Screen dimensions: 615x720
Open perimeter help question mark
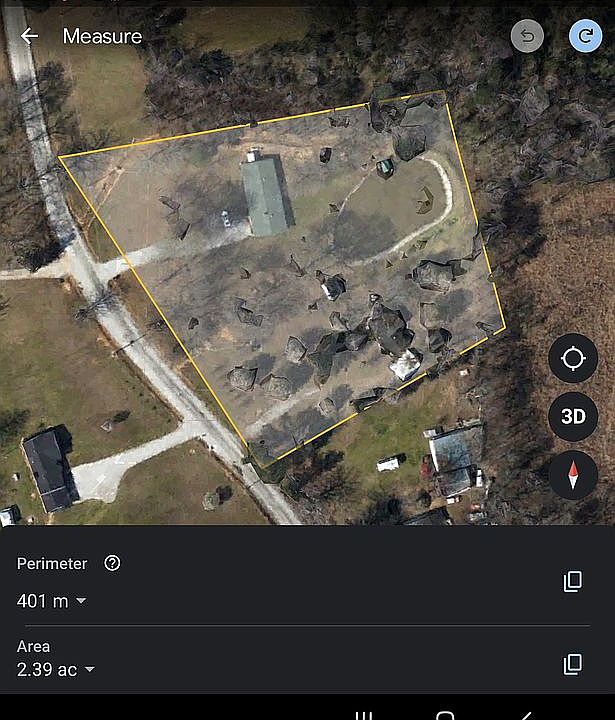pyautogui.click(x=112, y=563)
